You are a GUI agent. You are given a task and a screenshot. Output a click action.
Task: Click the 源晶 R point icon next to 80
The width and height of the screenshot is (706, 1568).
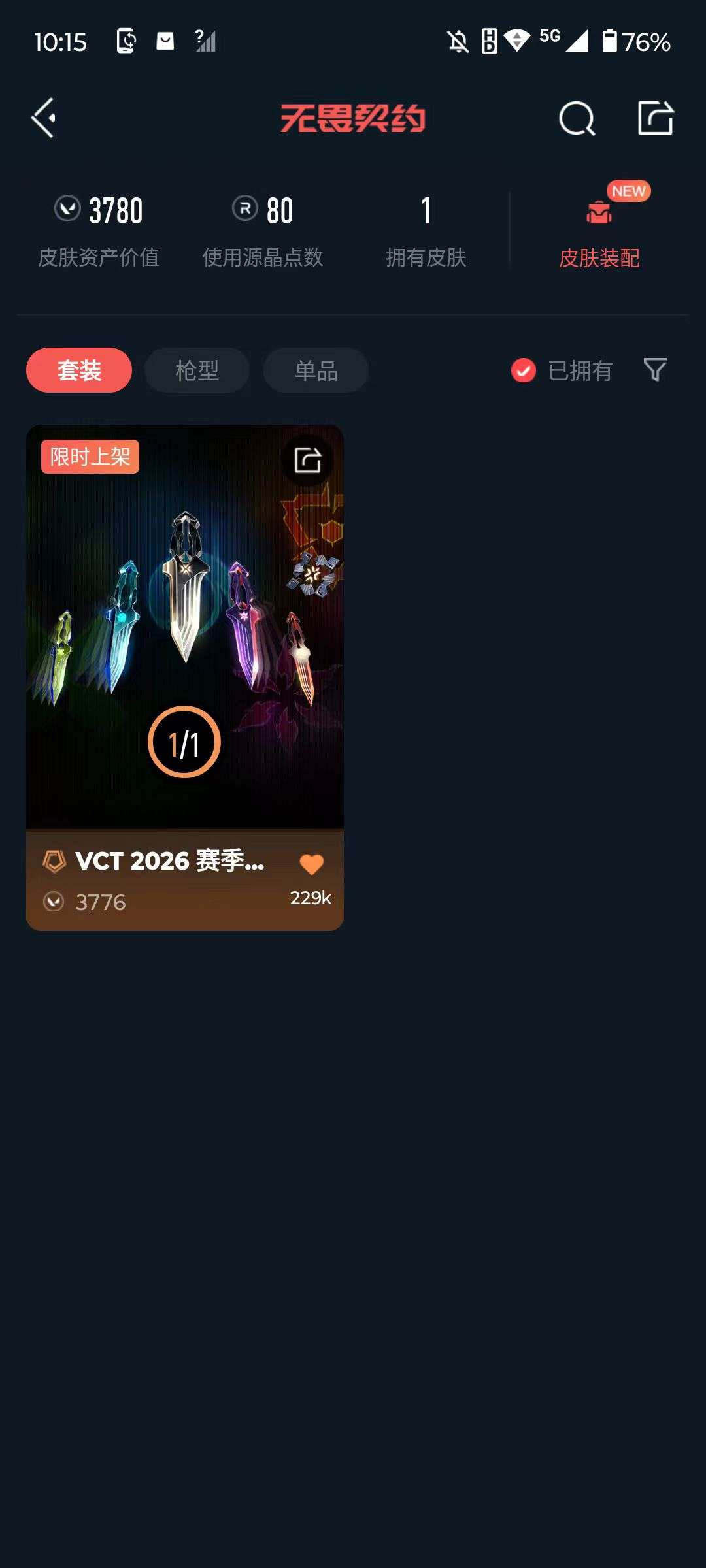(x=245, y=210)
